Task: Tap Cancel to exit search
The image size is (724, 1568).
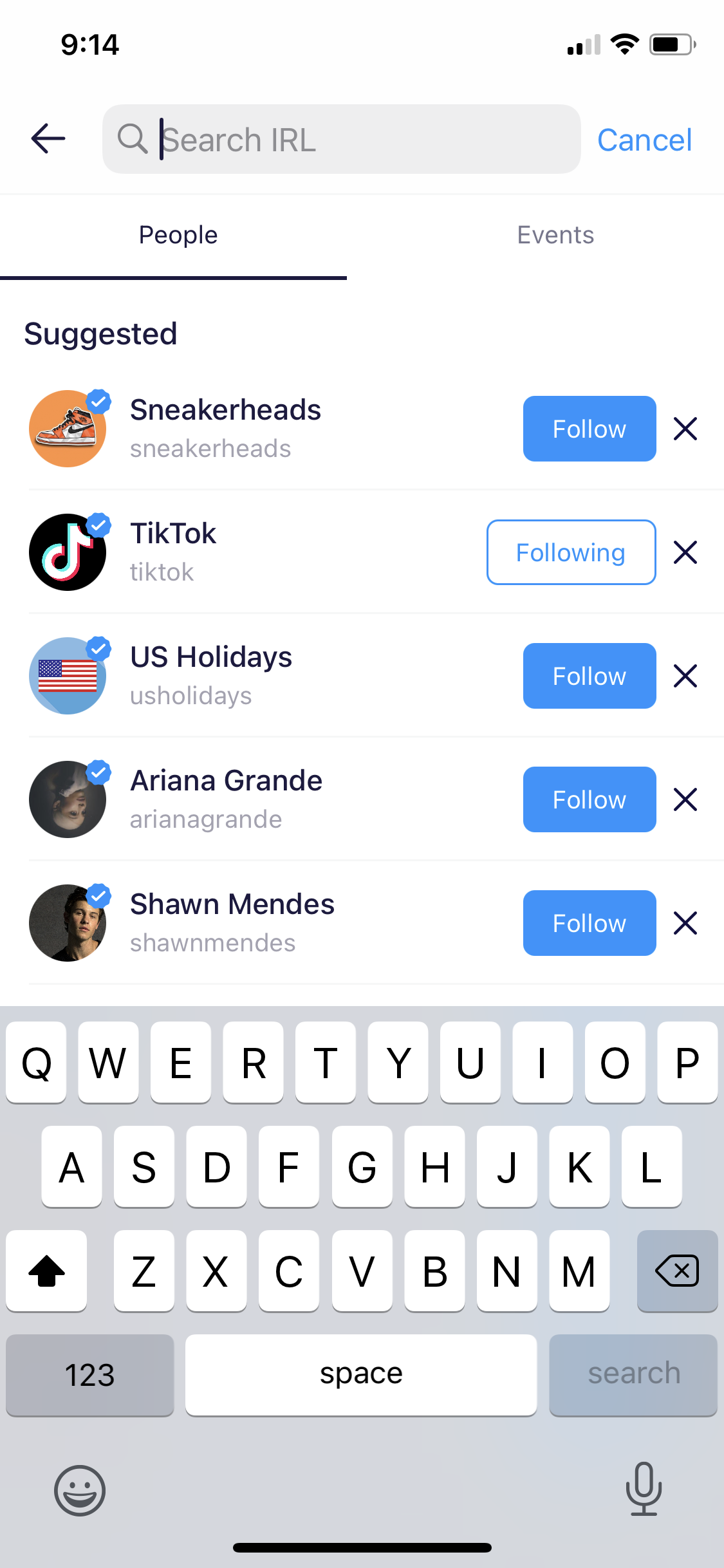Action: 644,139
